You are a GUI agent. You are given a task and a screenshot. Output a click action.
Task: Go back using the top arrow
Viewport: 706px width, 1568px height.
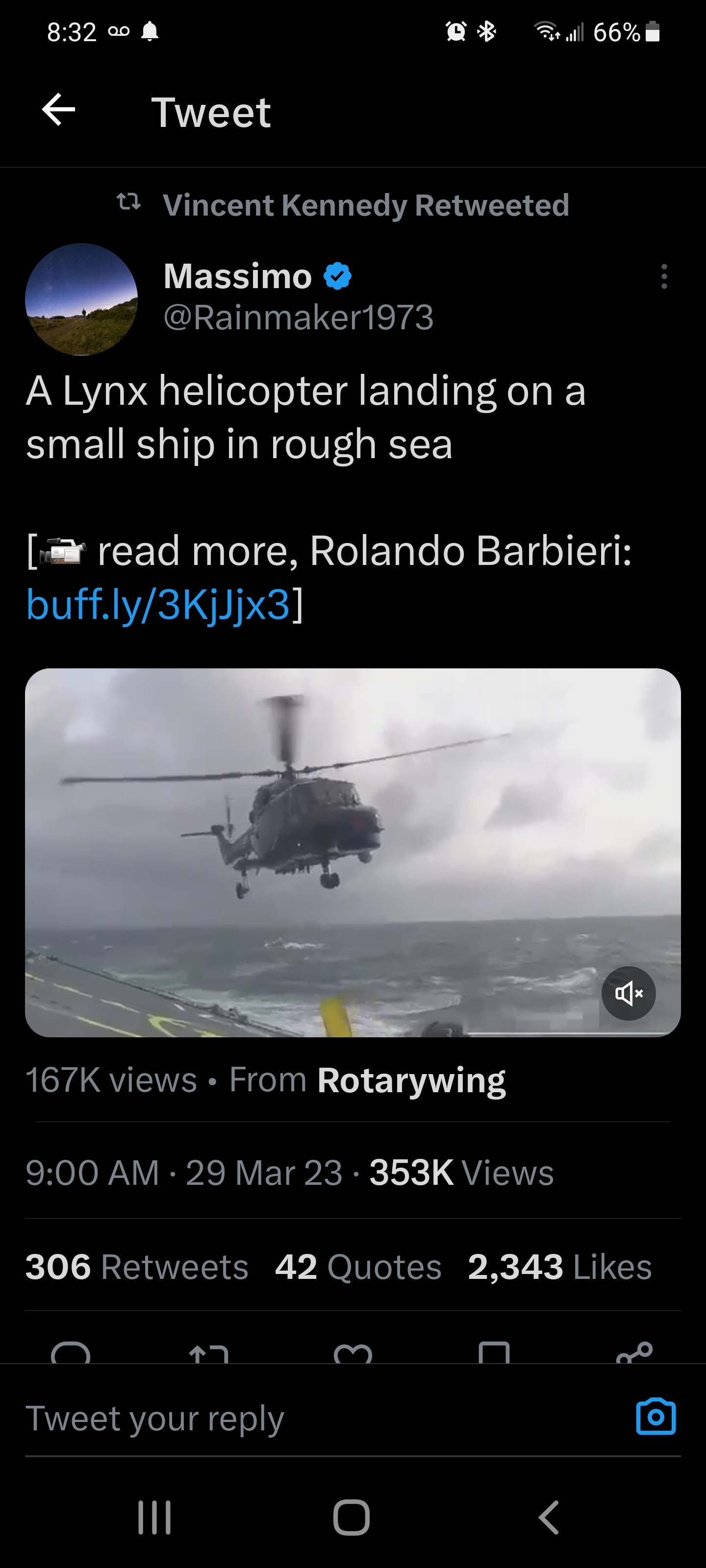click(58, 110)
